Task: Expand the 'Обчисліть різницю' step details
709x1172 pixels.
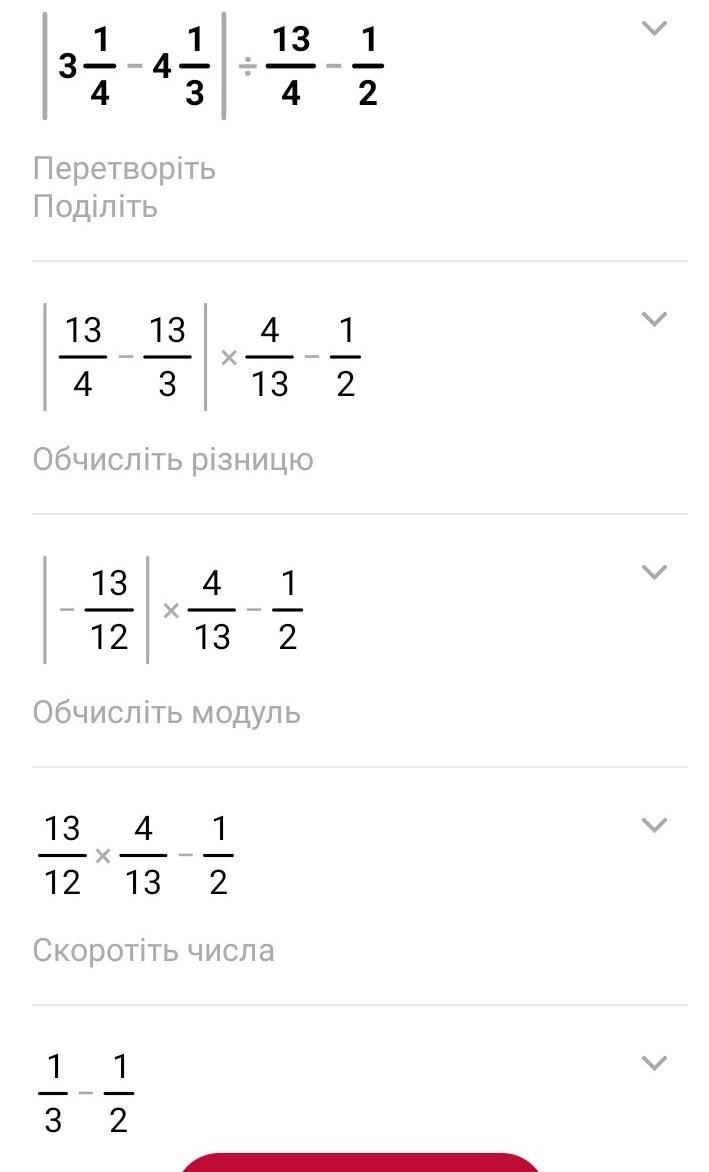Action: tap(654, 319)
